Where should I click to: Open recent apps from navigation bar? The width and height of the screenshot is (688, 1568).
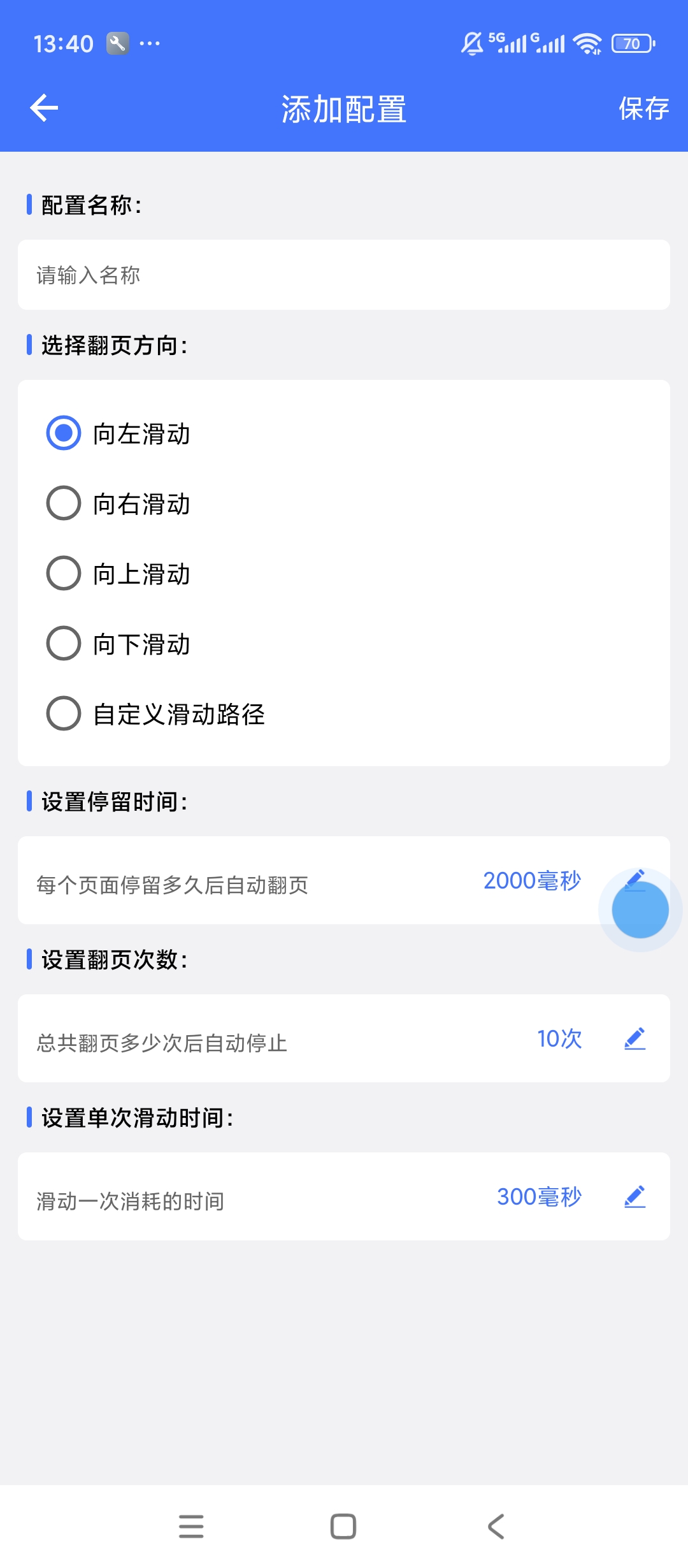click(x=191, y=1527)
